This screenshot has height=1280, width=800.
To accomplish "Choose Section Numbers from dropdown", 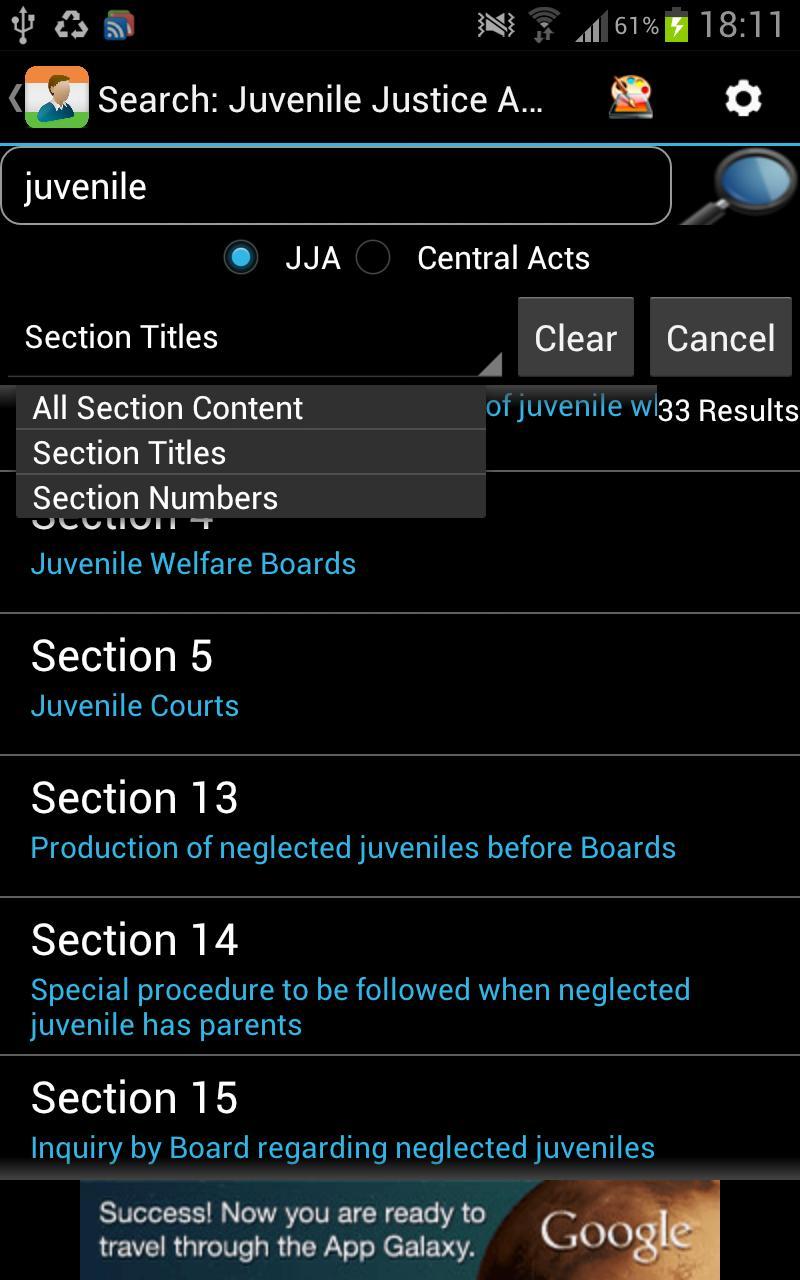I will [250, 497].
